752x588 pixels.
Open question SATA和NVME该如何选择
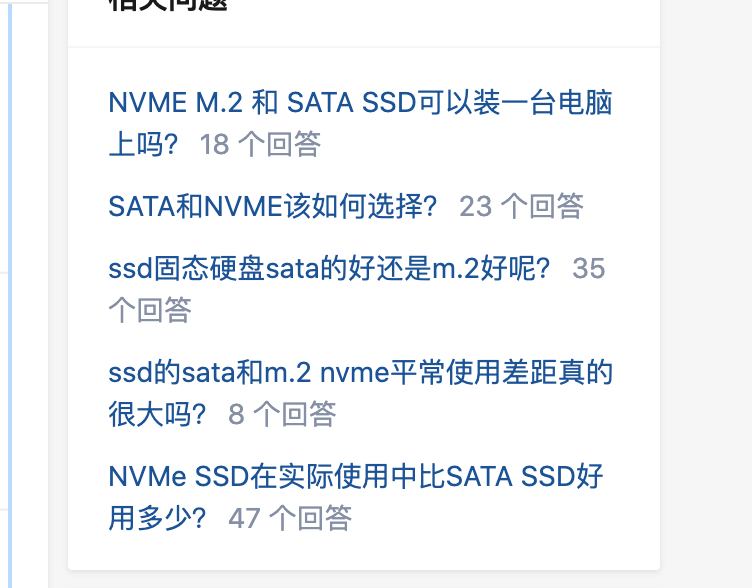click(273, 207)
